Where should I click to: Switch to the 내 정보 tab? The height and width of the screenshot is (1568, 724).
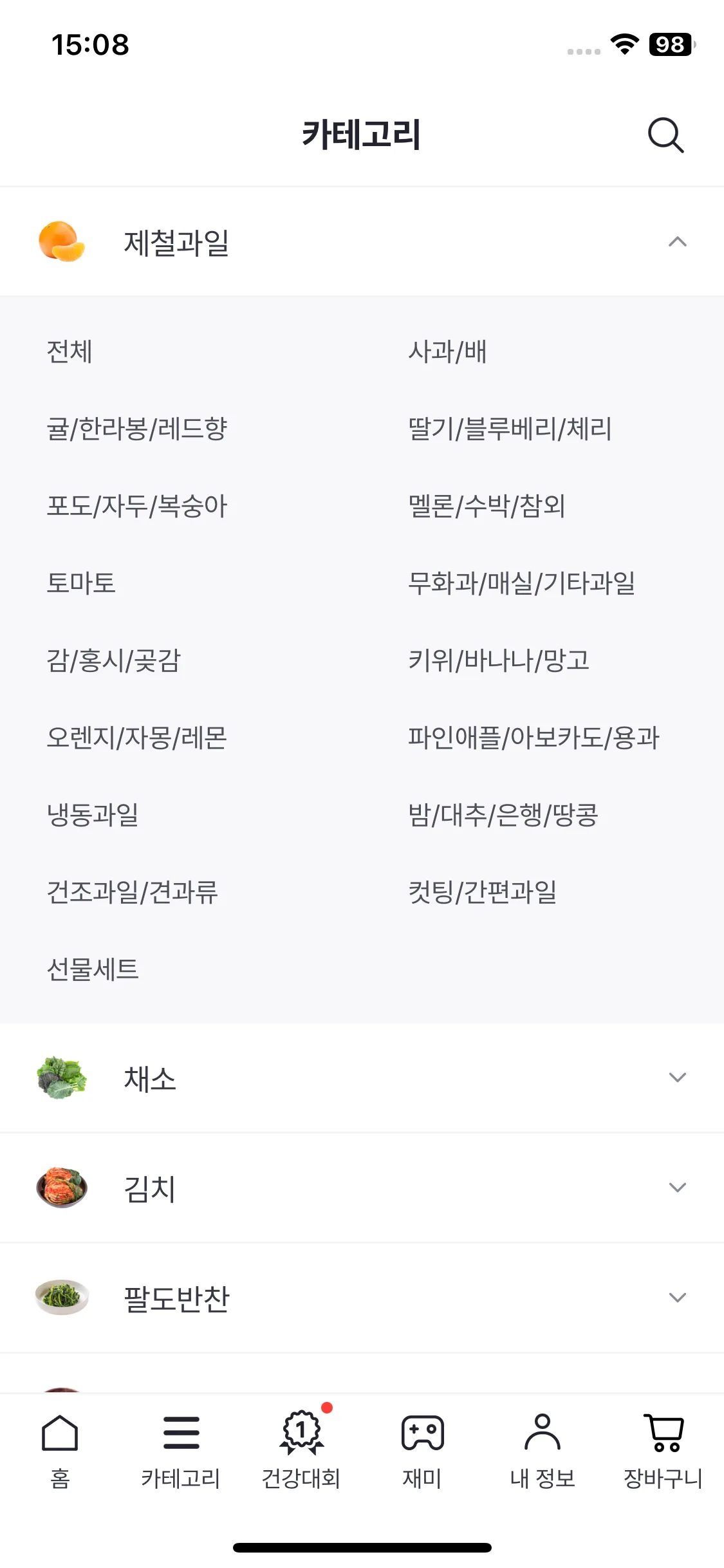(543, 1450)
